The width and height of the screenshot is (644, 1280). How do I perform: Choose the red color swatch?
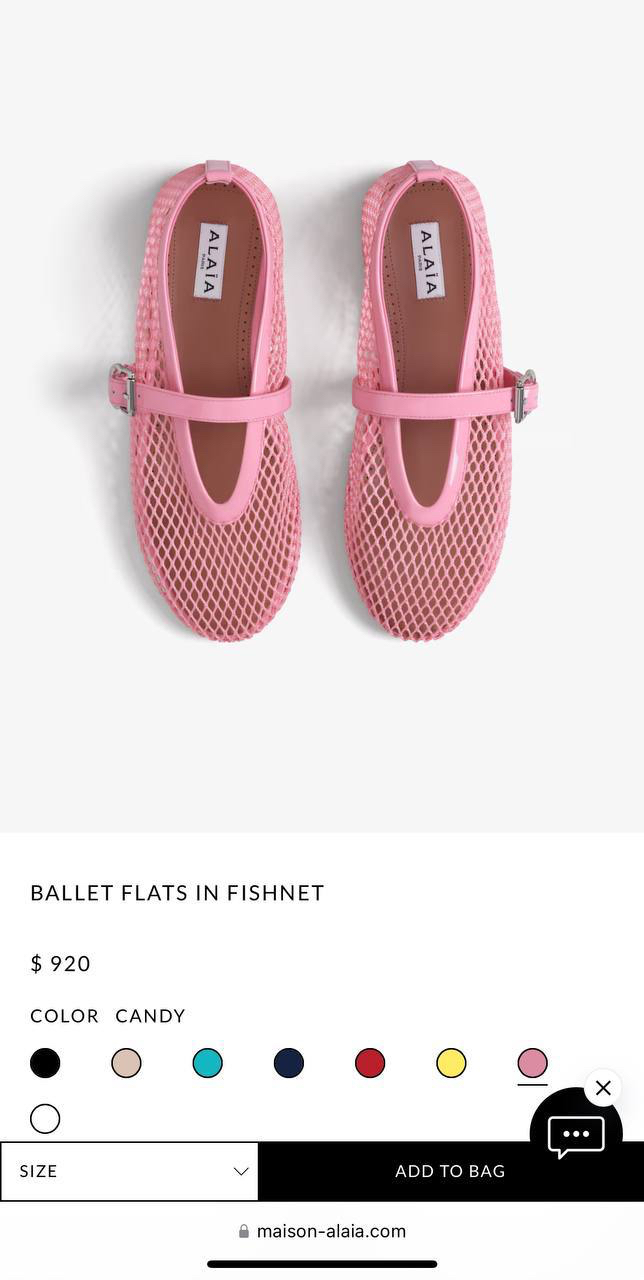pyautogui.click(x=370, y=1063)
